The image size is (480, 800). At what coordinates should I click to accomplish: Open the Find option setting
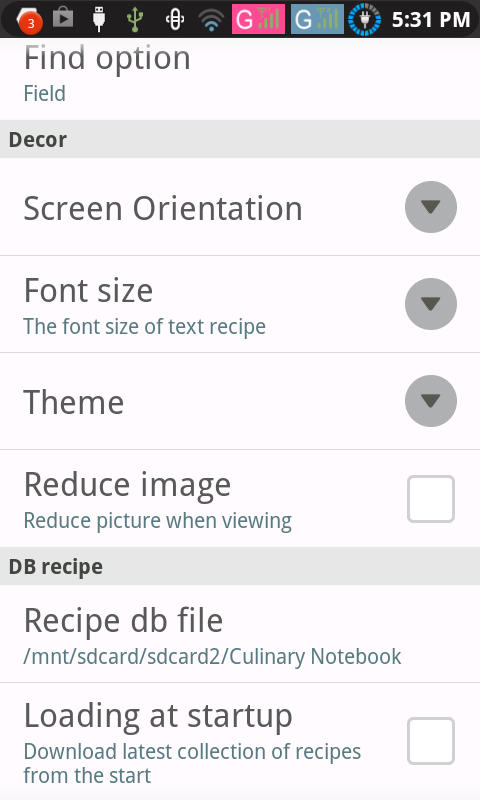(x=240, y=79)
